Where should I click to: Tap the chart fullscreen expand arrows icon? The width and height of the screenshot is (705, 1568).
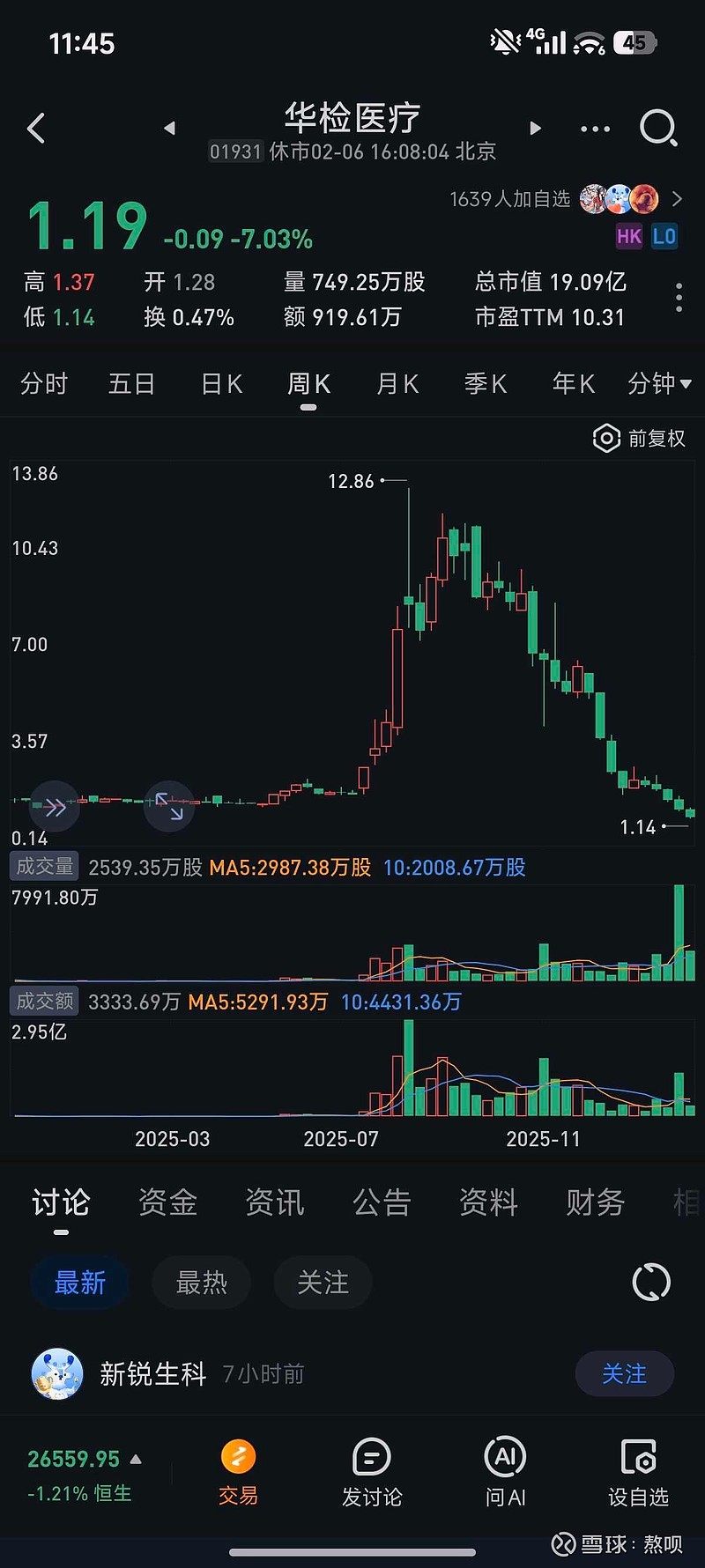tap(169, 806)
